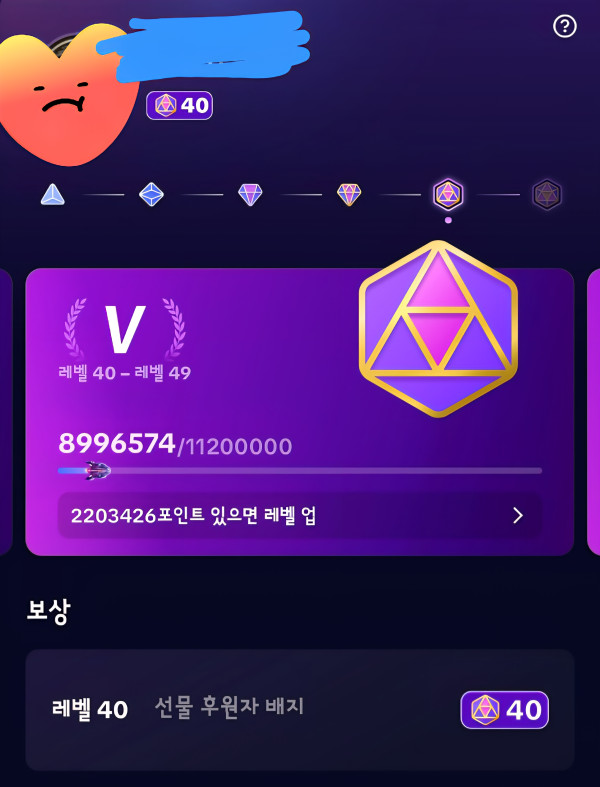This screenshot has height=787, width=600.
Task: Select the first triangle tier icon
Action: [x=53, y=194]
